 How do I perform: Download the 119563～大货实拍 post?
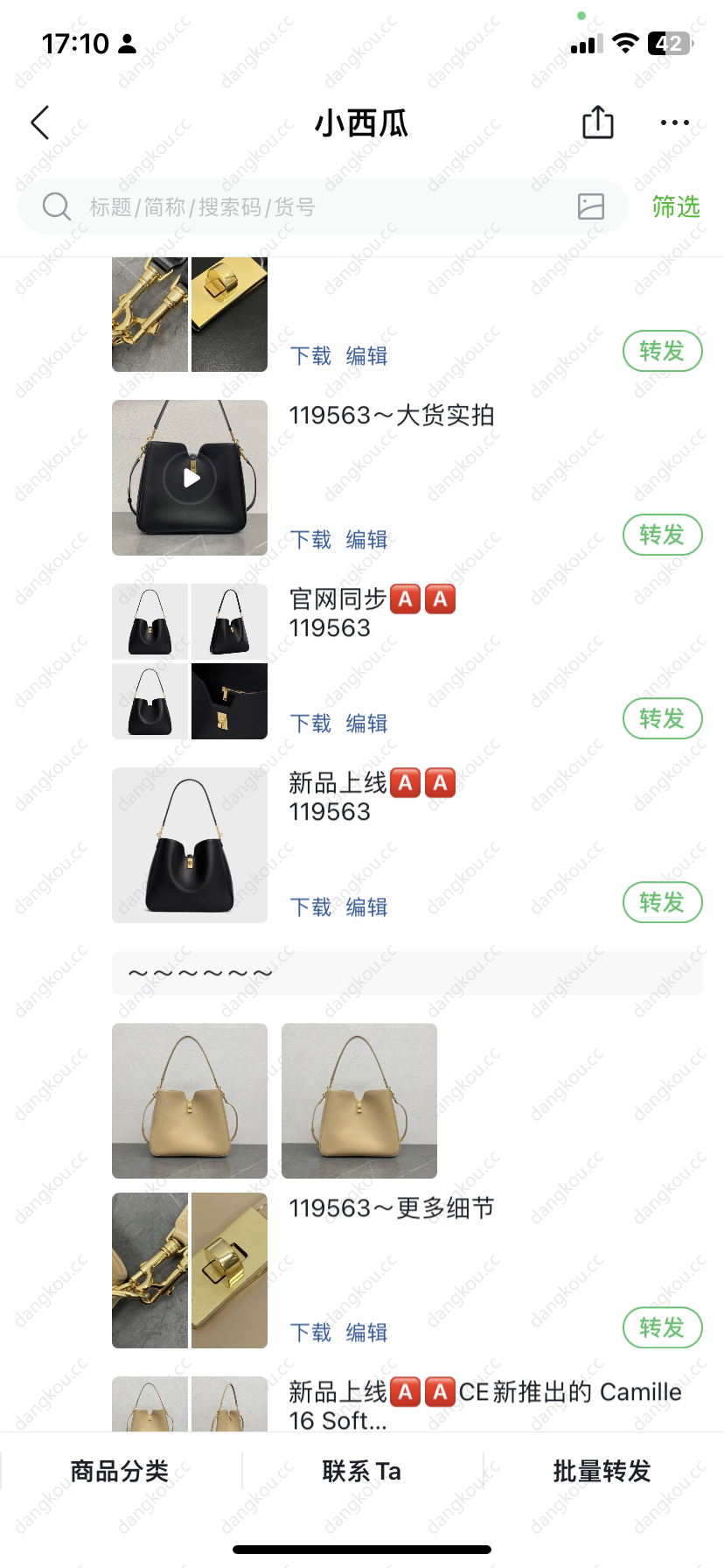tap(310, 540)
